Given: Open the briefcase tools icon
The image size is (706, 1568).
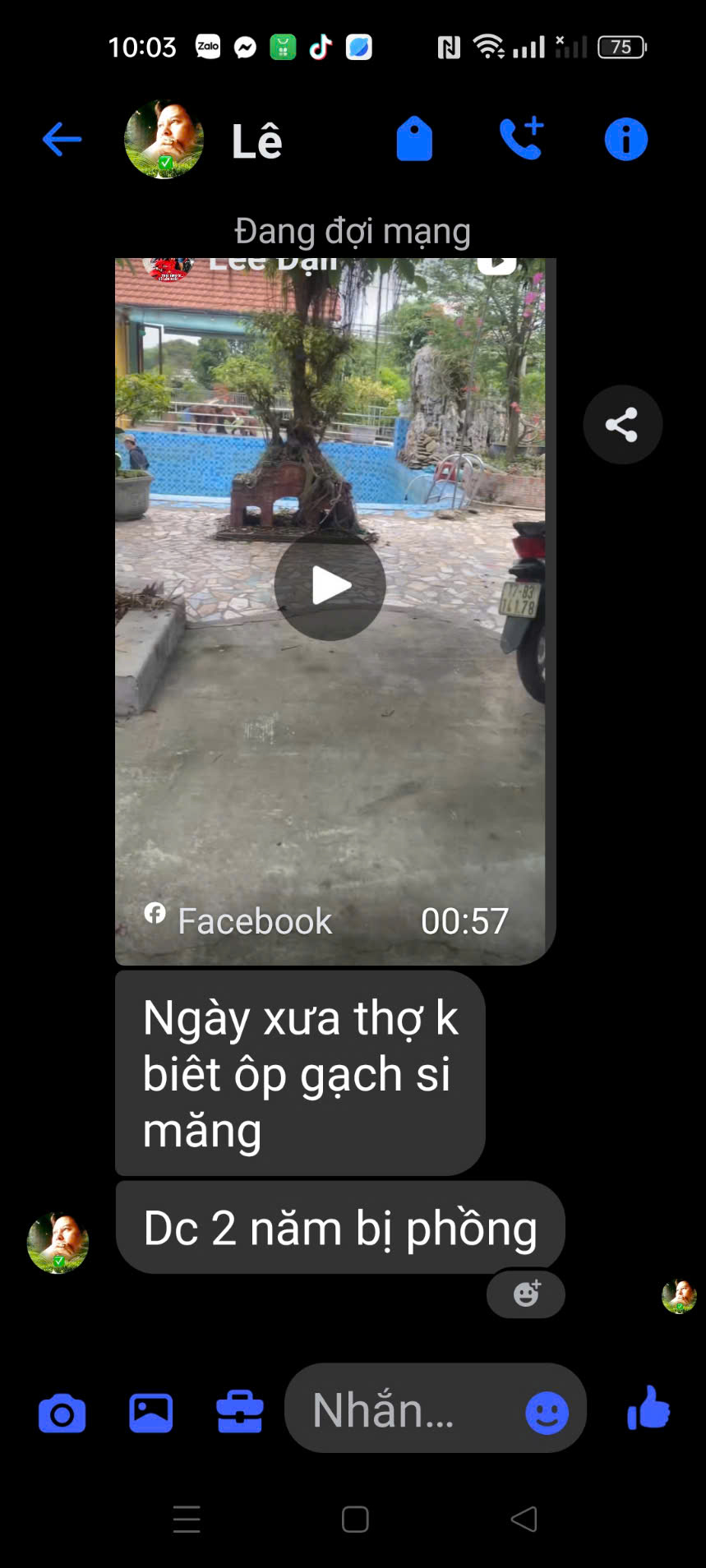Looking at the screenshot, I should point(240,1414).
